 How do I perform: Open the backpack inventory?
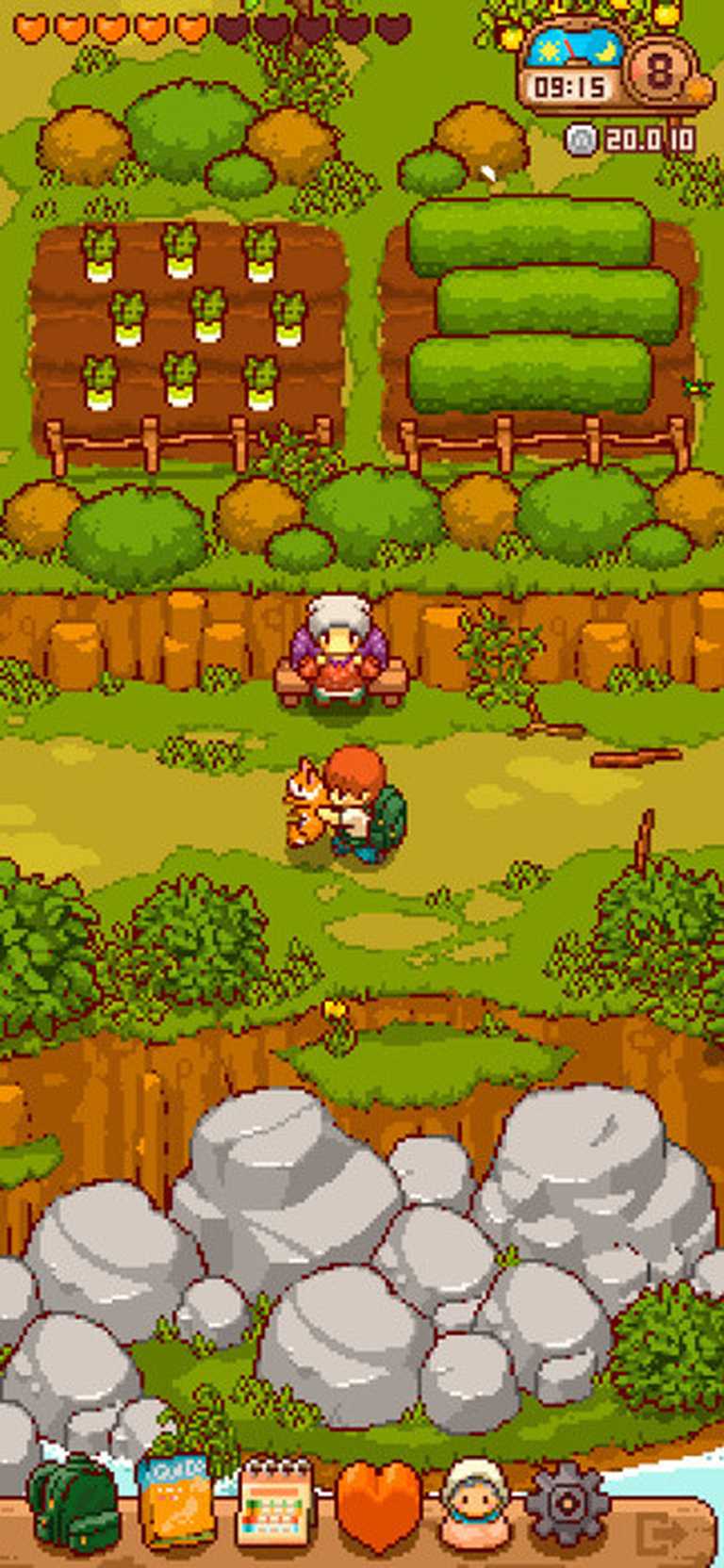coord(72,1502)
